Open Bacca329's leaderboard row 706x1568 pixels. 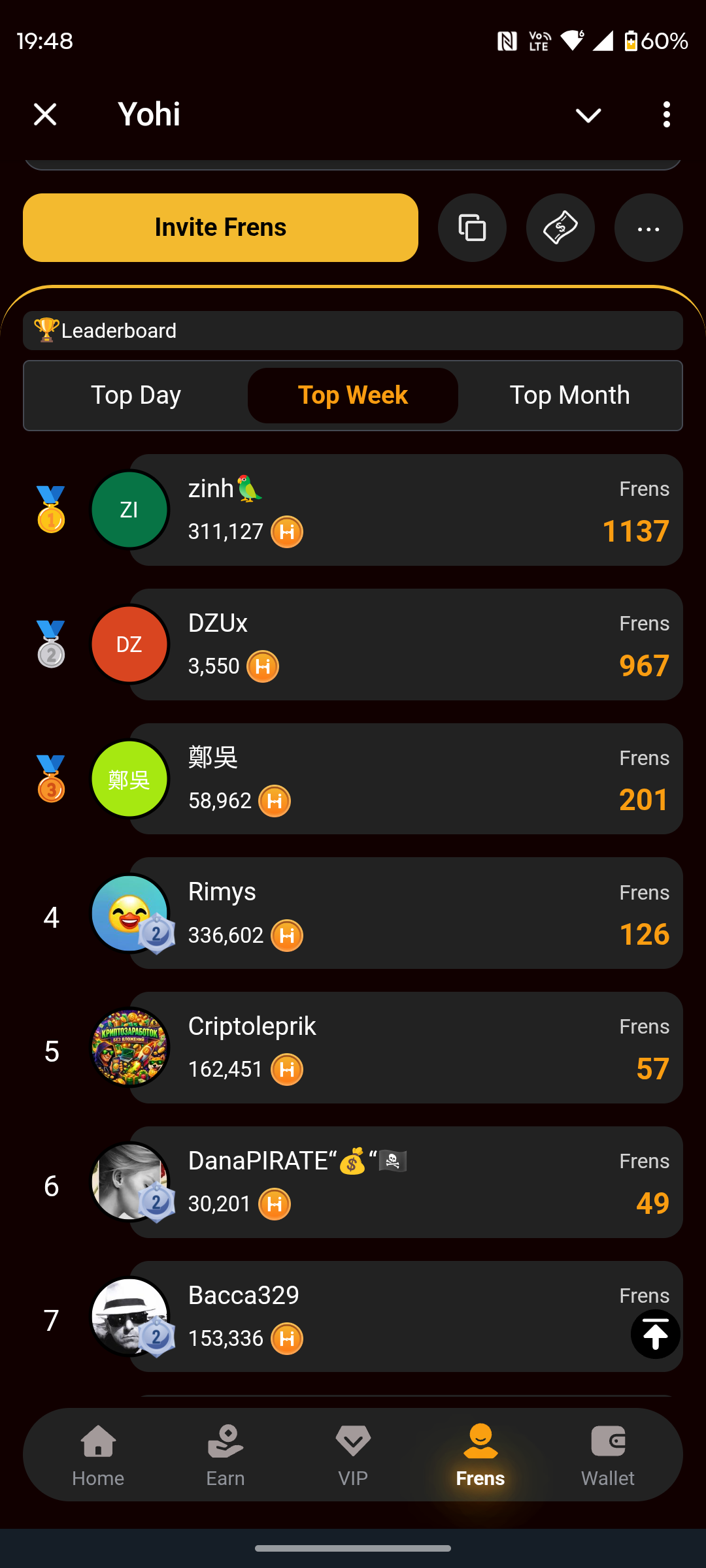392,1316
